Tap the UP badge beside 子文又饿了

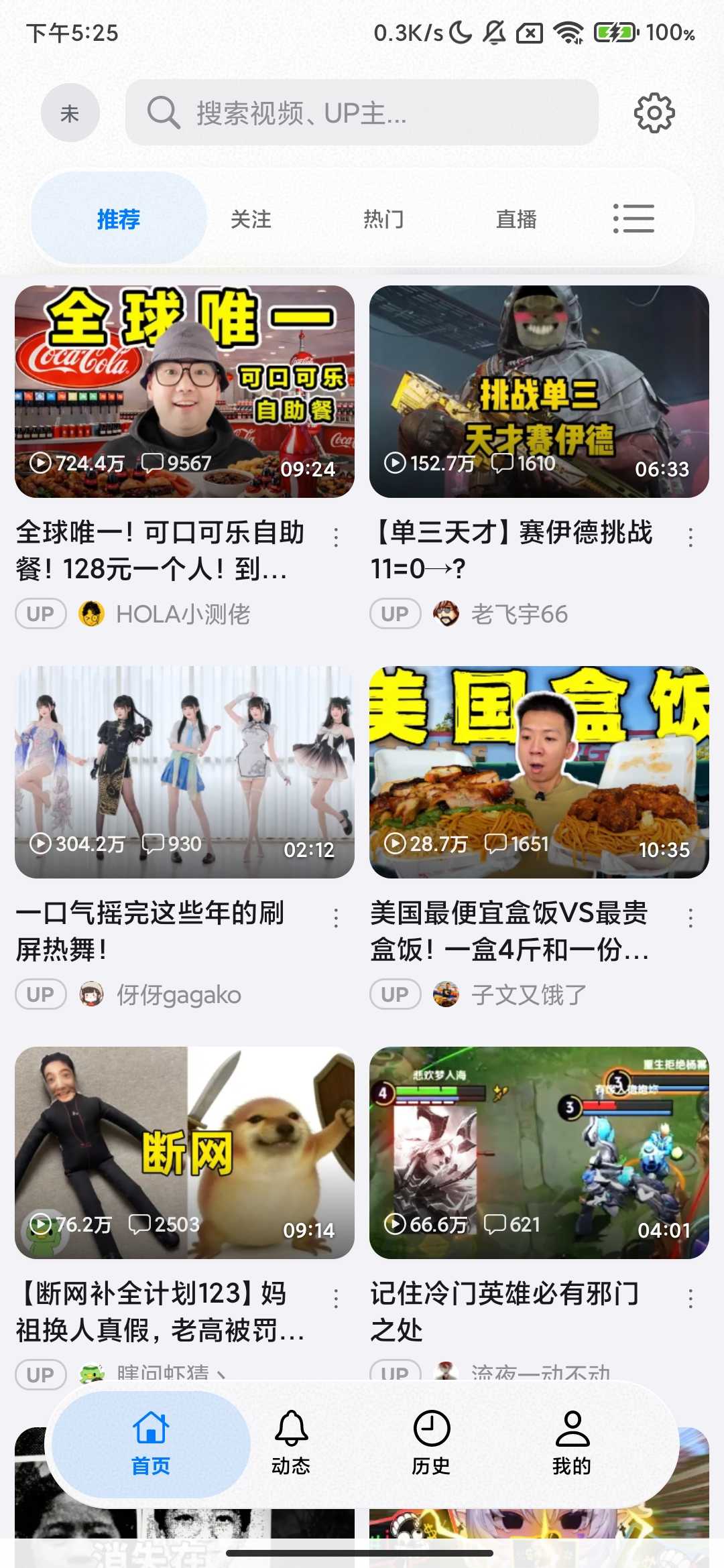pos(395,995)
